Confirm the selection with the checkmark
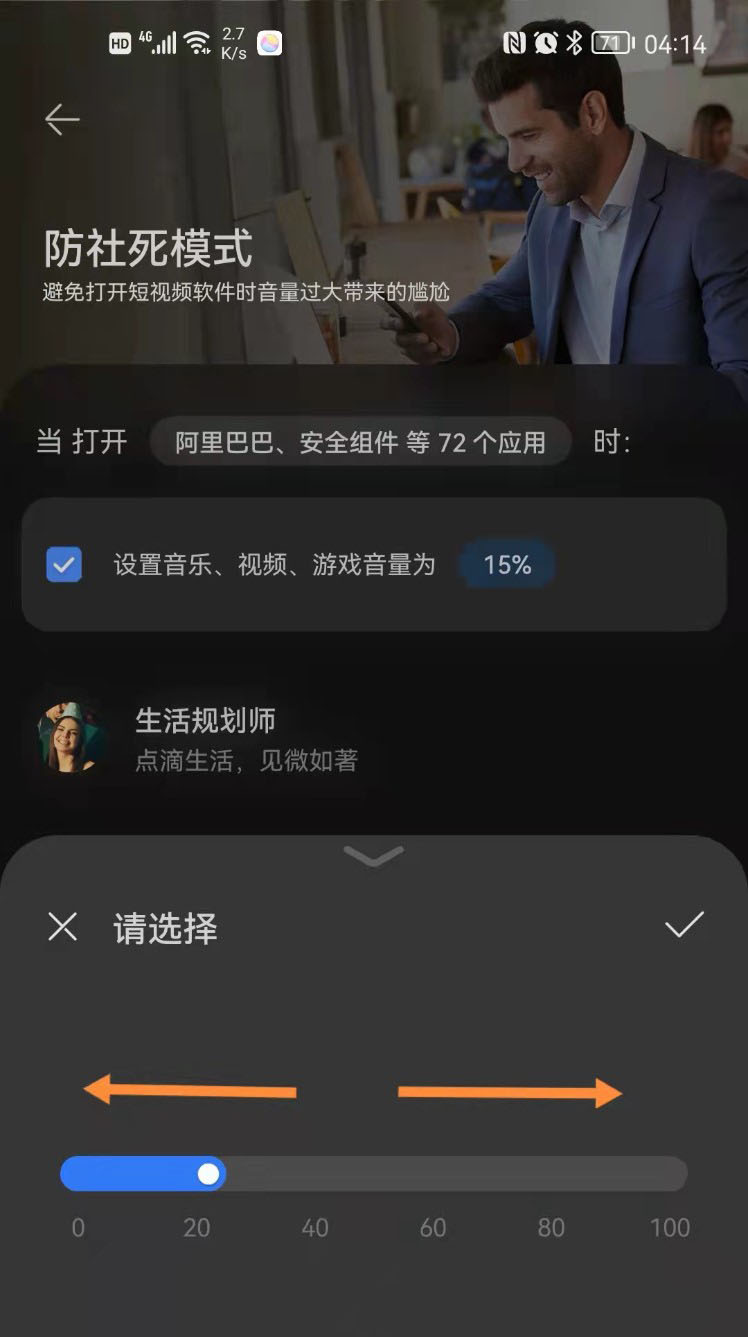 point(684,926)
